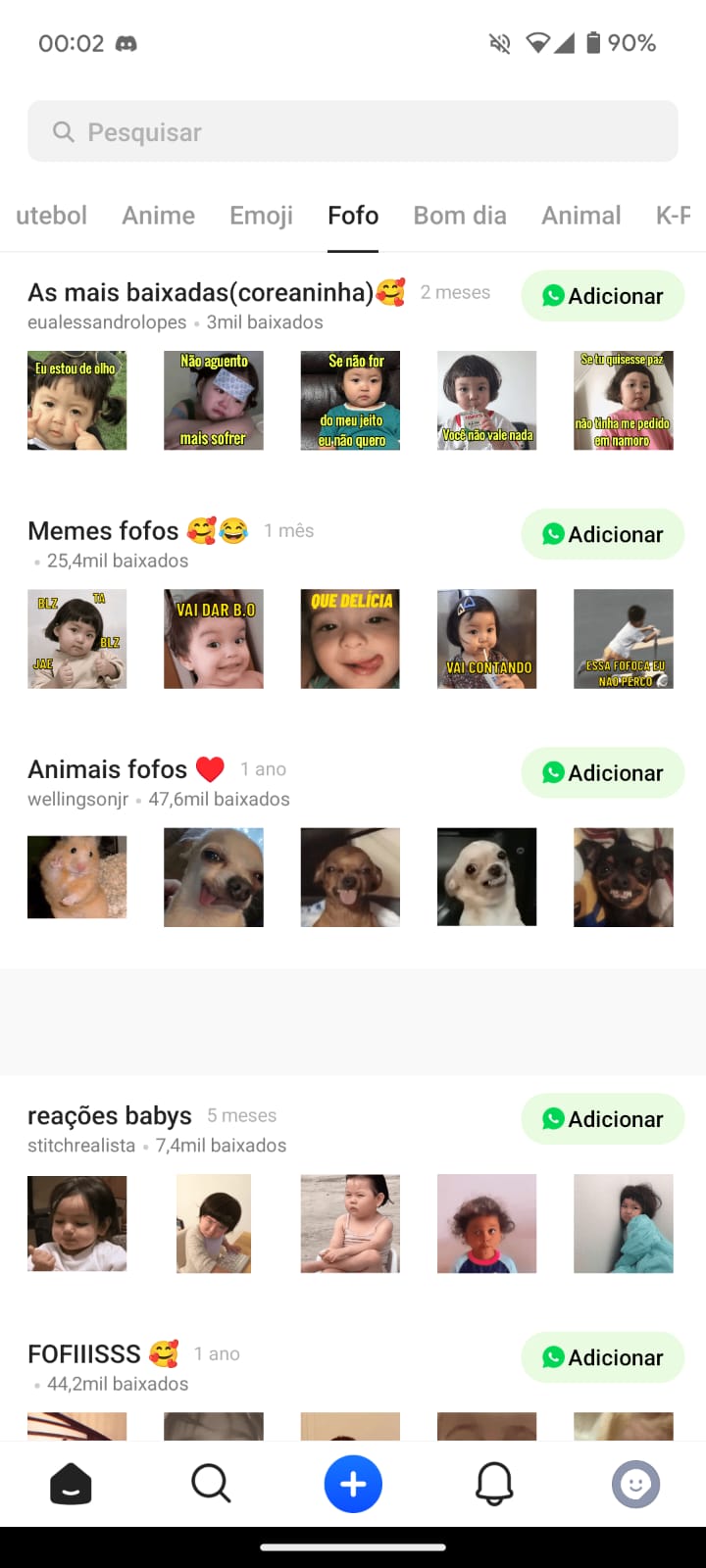Create a new sticker pack with plus
Viewport: 706px width, 1568px height.
pos(353,1485)
